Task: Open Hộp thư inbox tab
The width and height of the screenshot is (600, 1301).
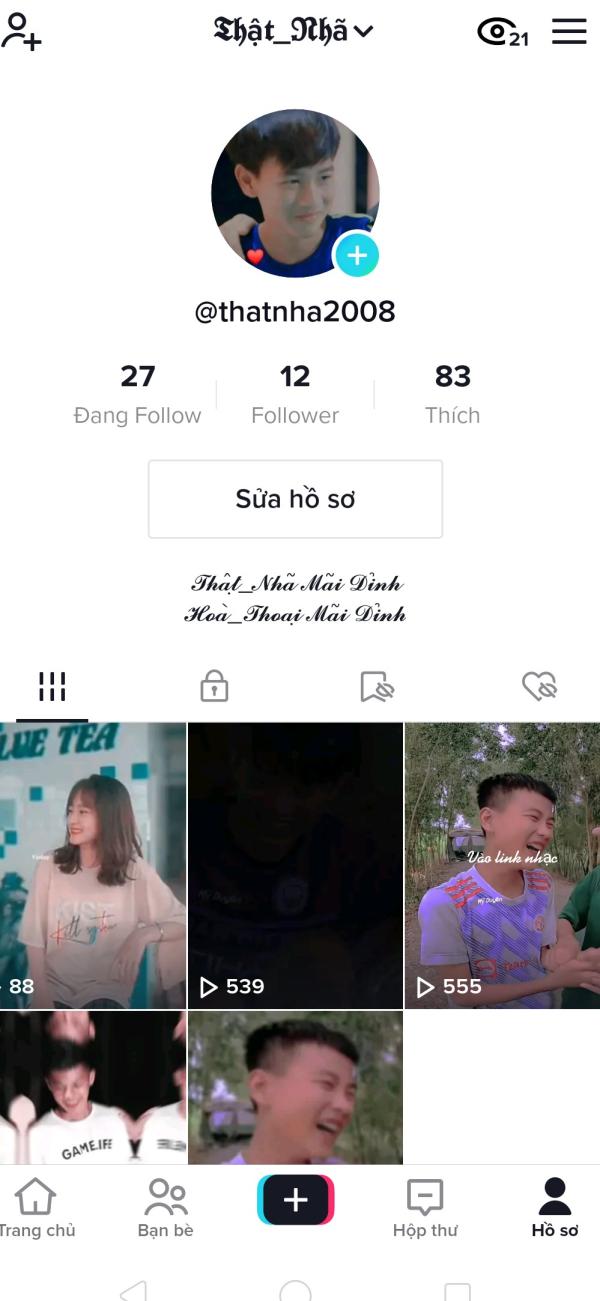Action: point(425,1208)
